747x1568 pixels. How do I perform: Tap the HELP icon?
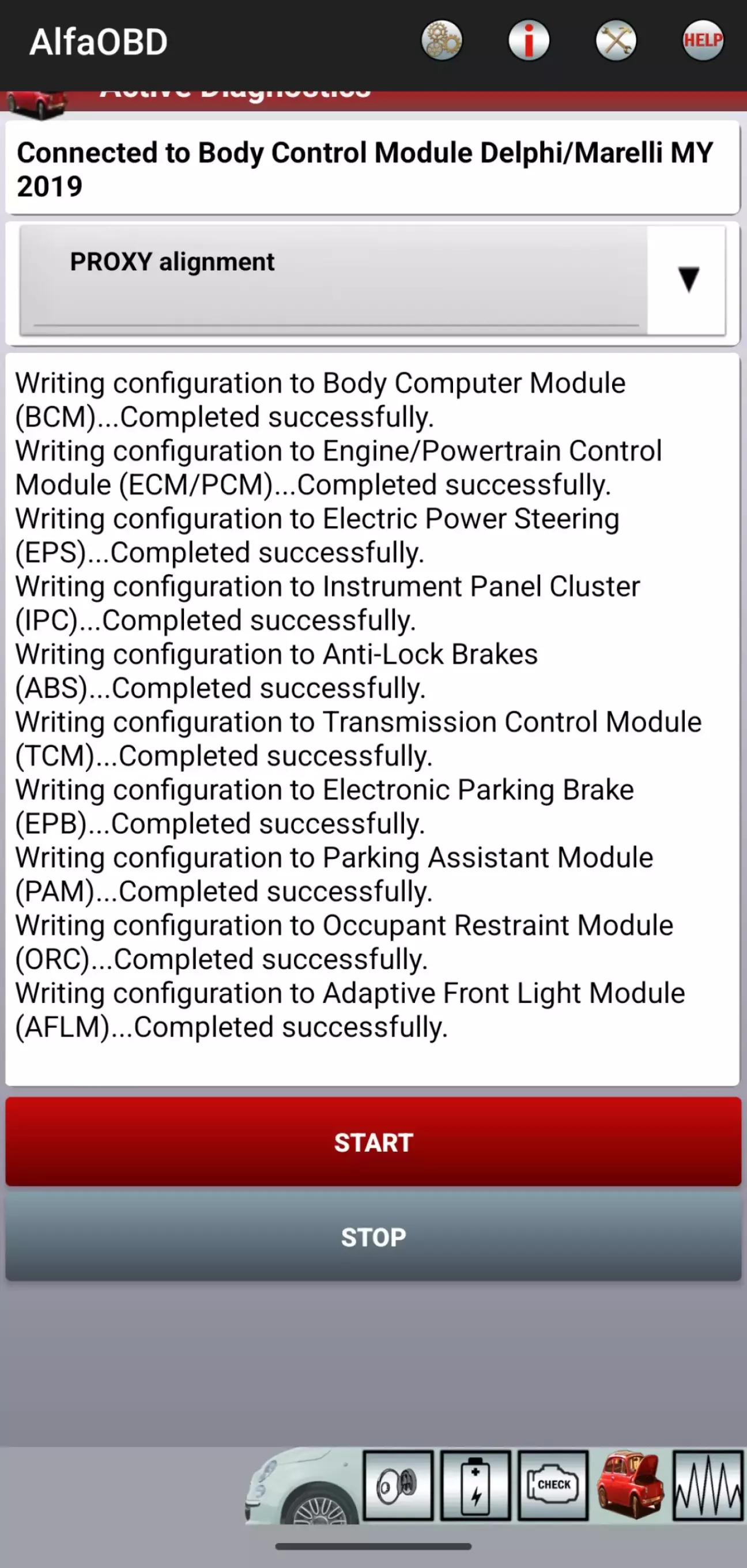coord(703,41)
